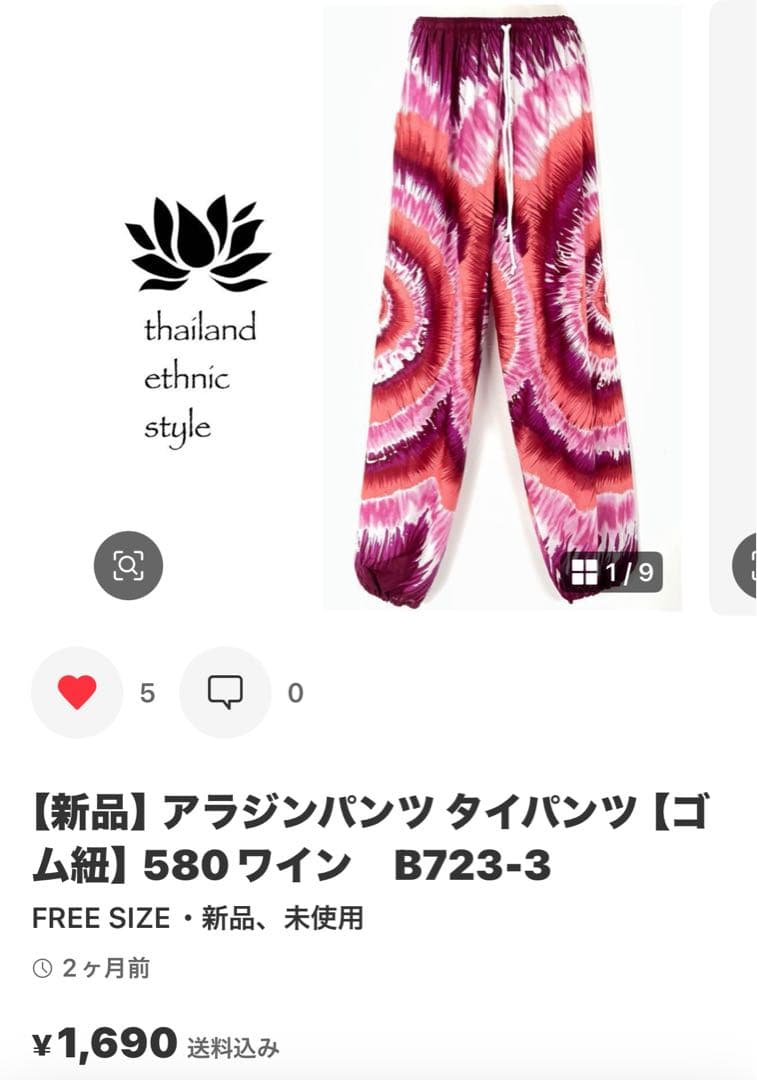Tap the heart icon to like the listing
Viewport: 757px width, 1080px height.
tap(76, 693)
